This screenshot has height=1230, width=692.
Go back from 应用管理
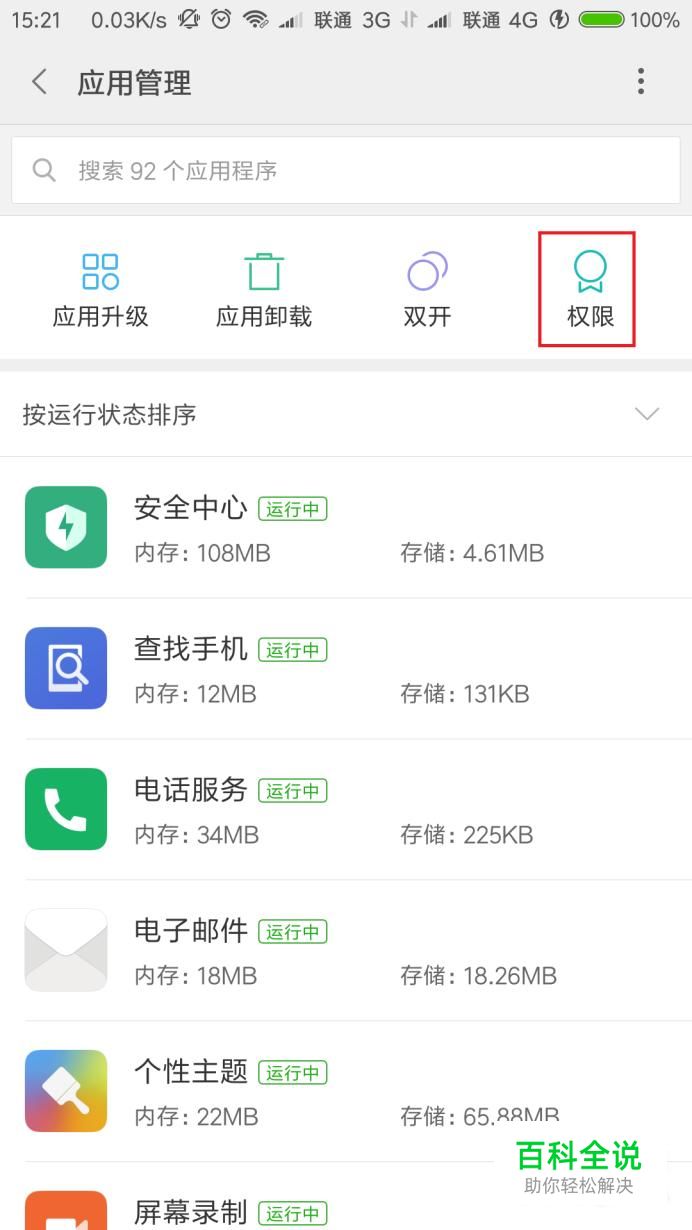(40, 82)
